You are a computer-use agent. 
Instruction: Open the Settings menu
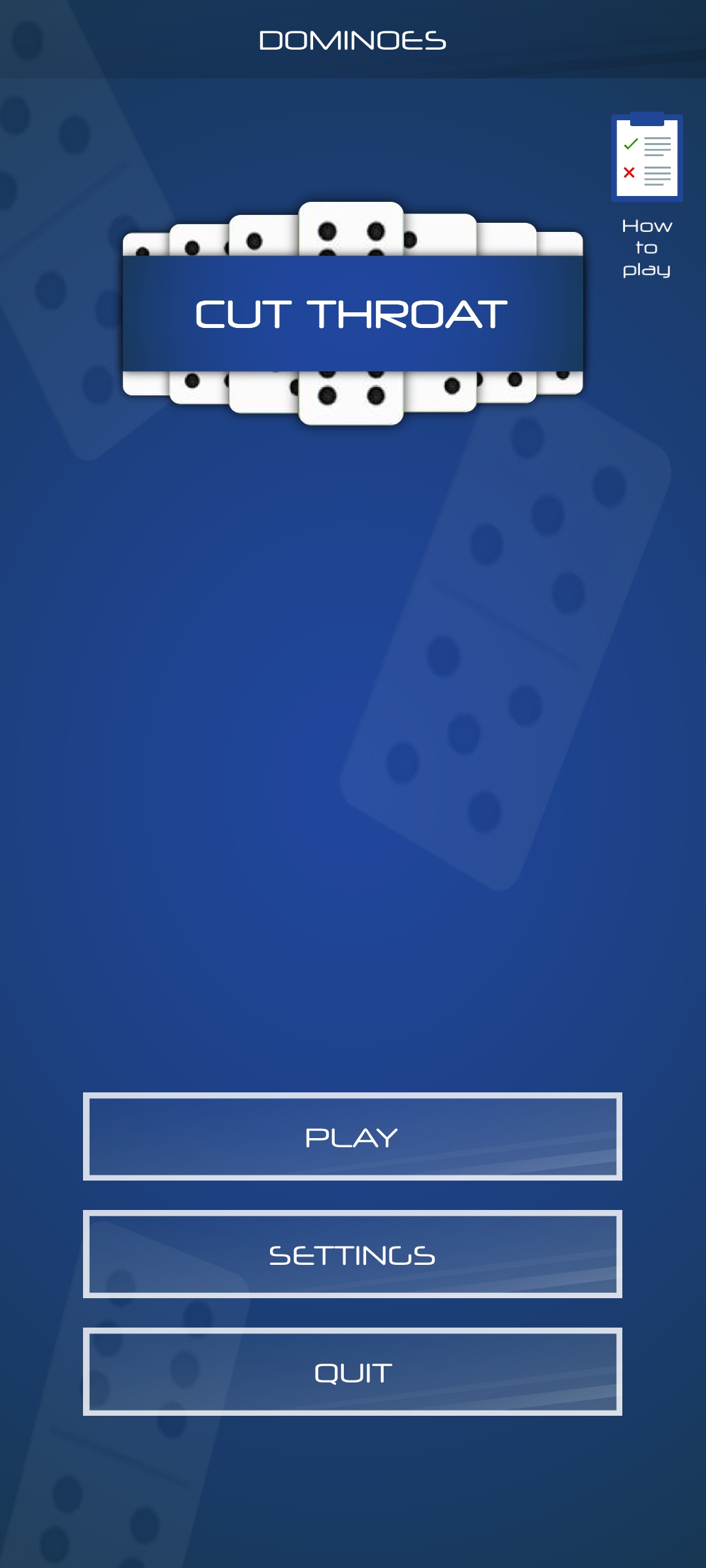coord(352,1254)
